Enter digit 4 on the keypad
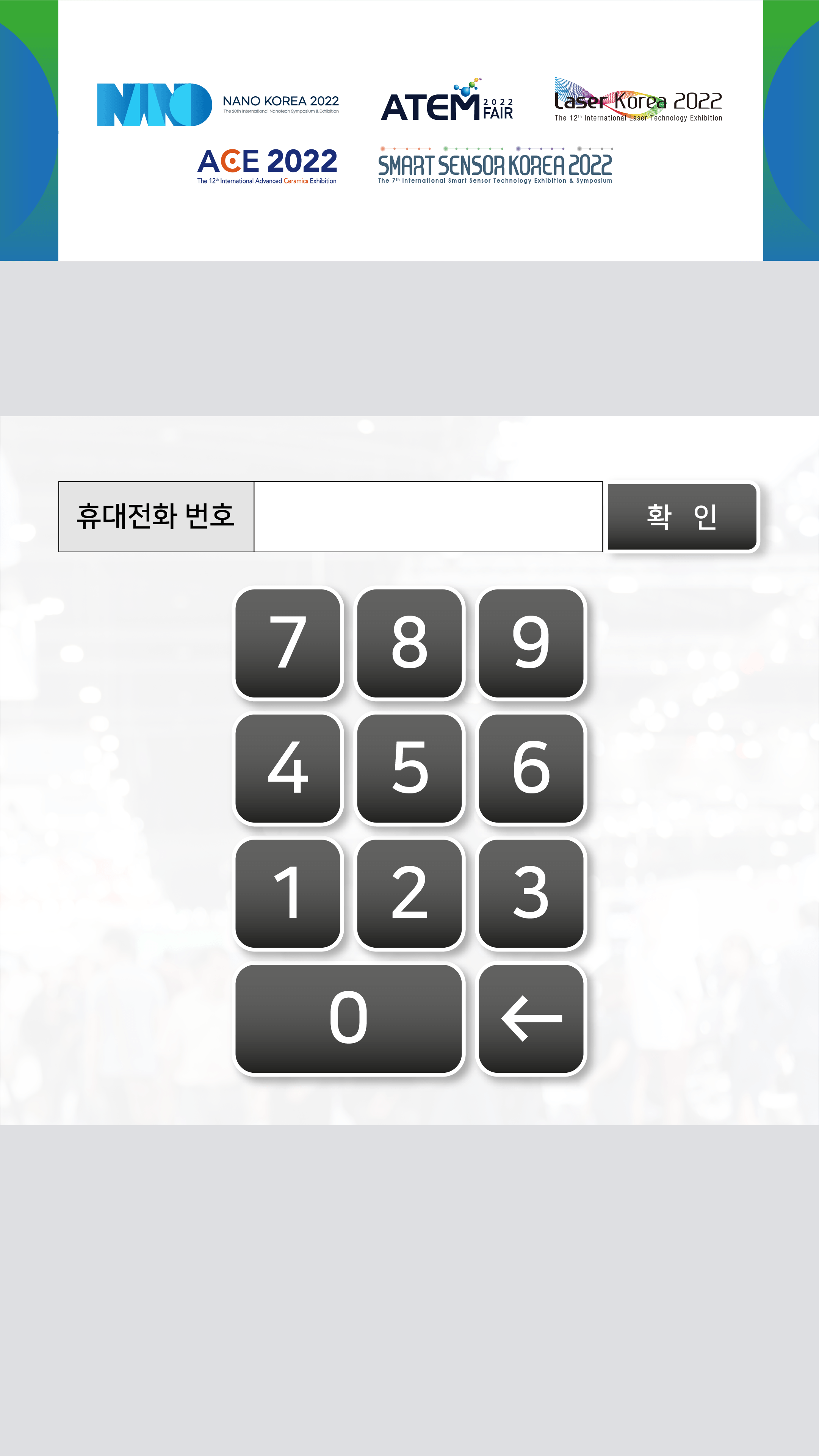The width and height of the screenshot is (819, 1456). tap(288, 768)
